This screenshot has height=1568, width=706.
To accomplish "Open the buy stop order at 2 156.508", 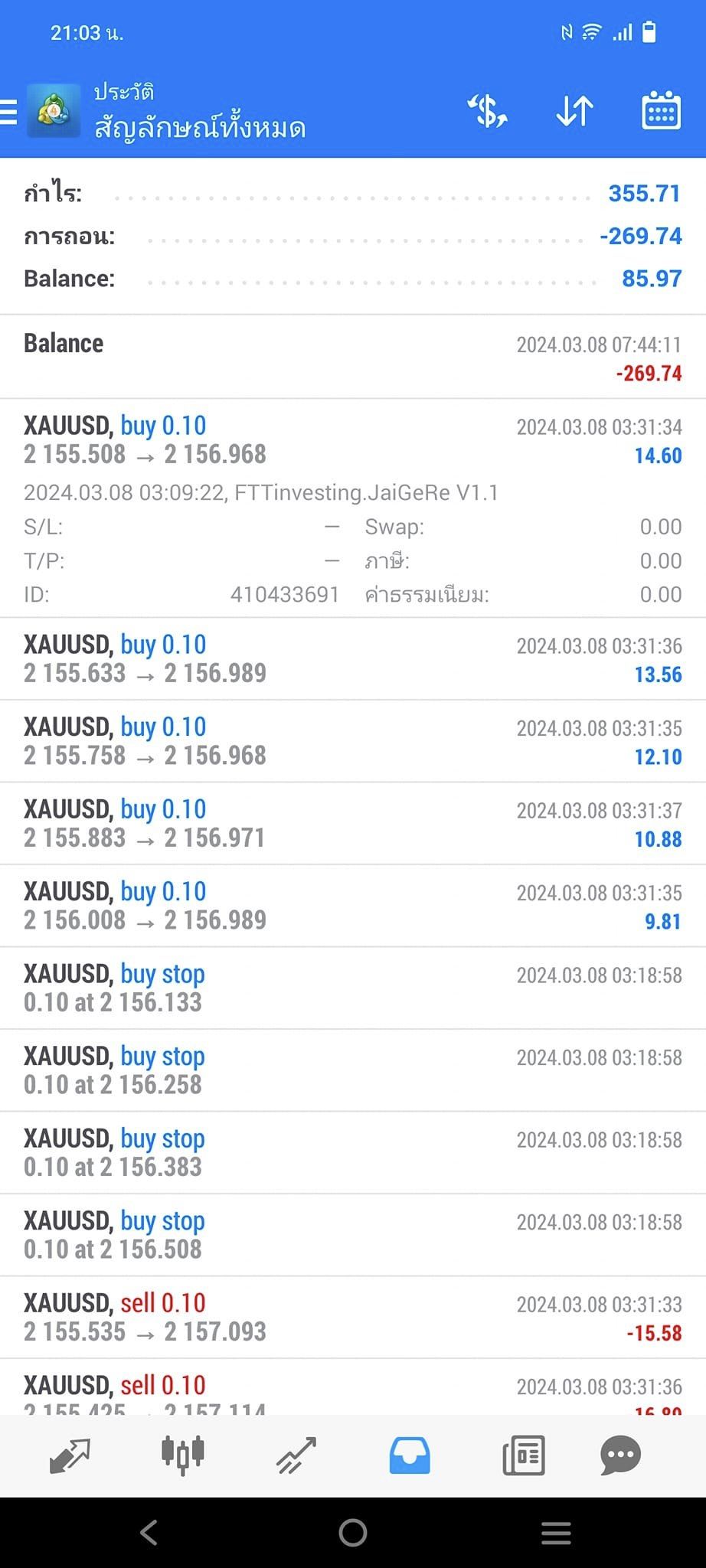I will coord(353,1234).
